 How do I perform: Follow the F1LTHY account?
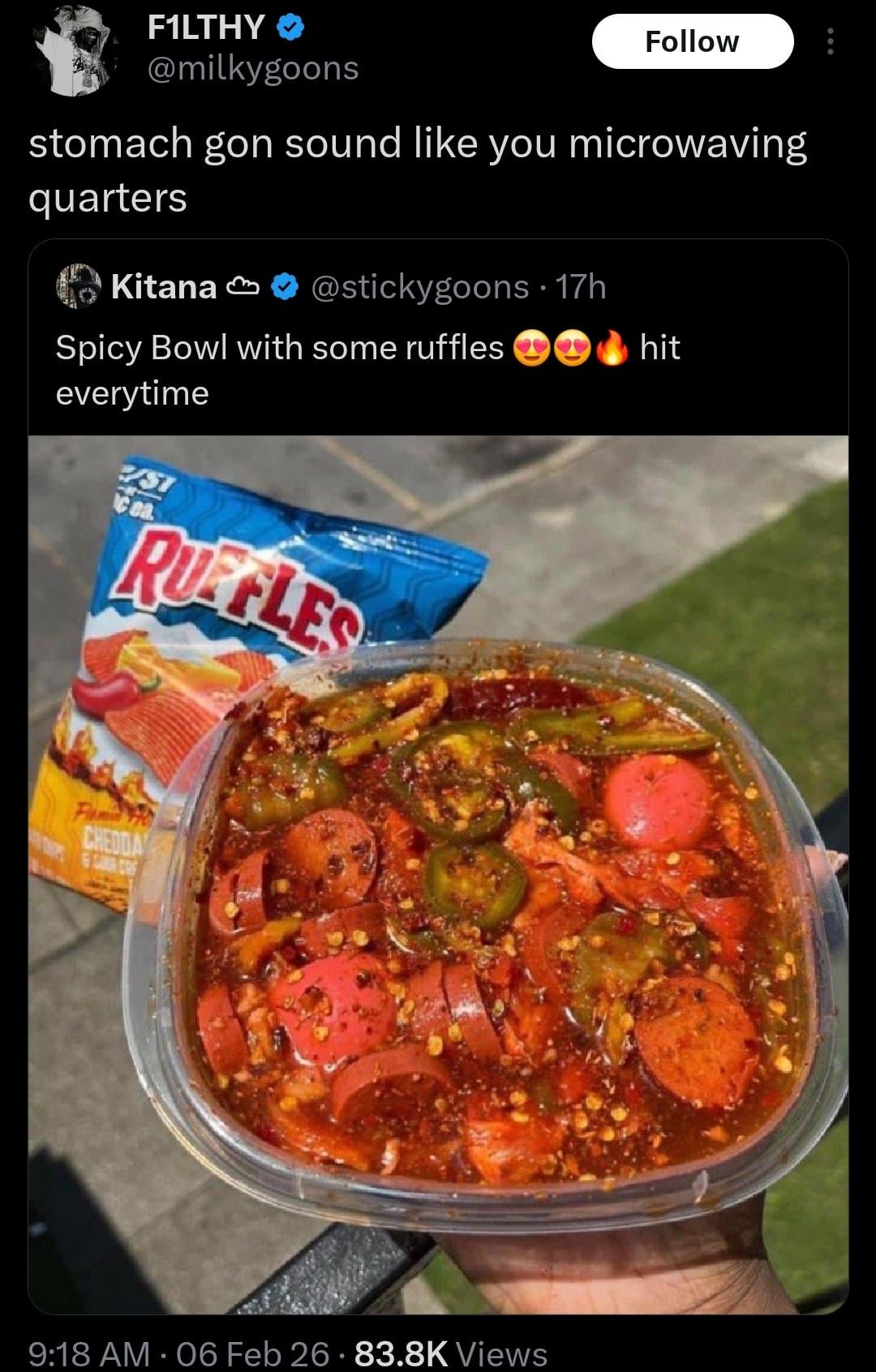(x=692, y=41)
